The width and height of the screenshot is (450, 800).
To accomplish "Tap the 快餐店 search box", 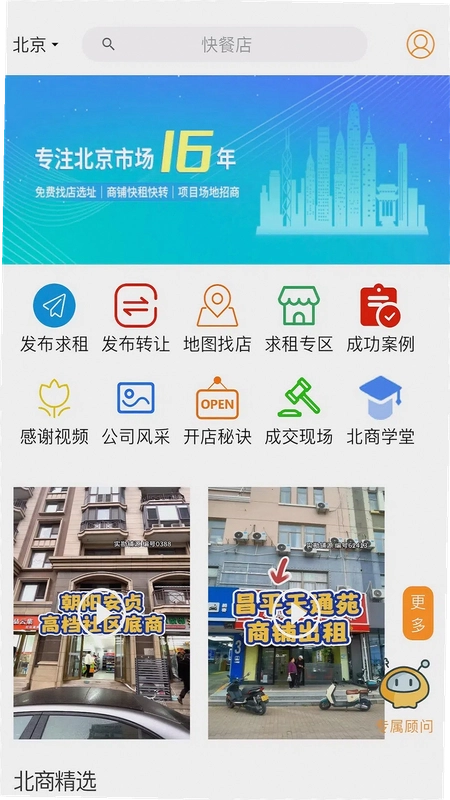I will click(x=224, y=44).
